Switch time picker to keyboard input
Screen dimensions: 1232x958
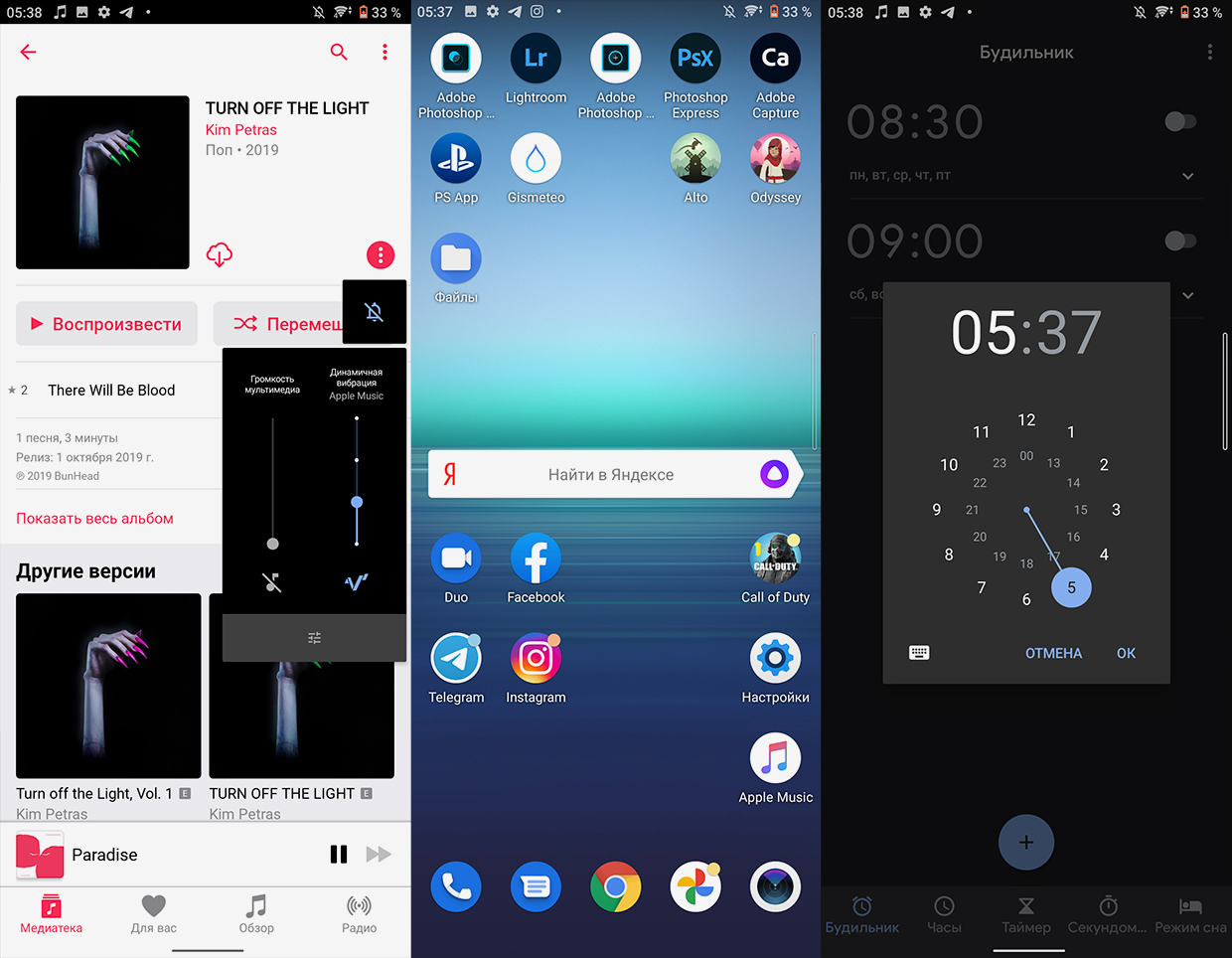(919, 653)
